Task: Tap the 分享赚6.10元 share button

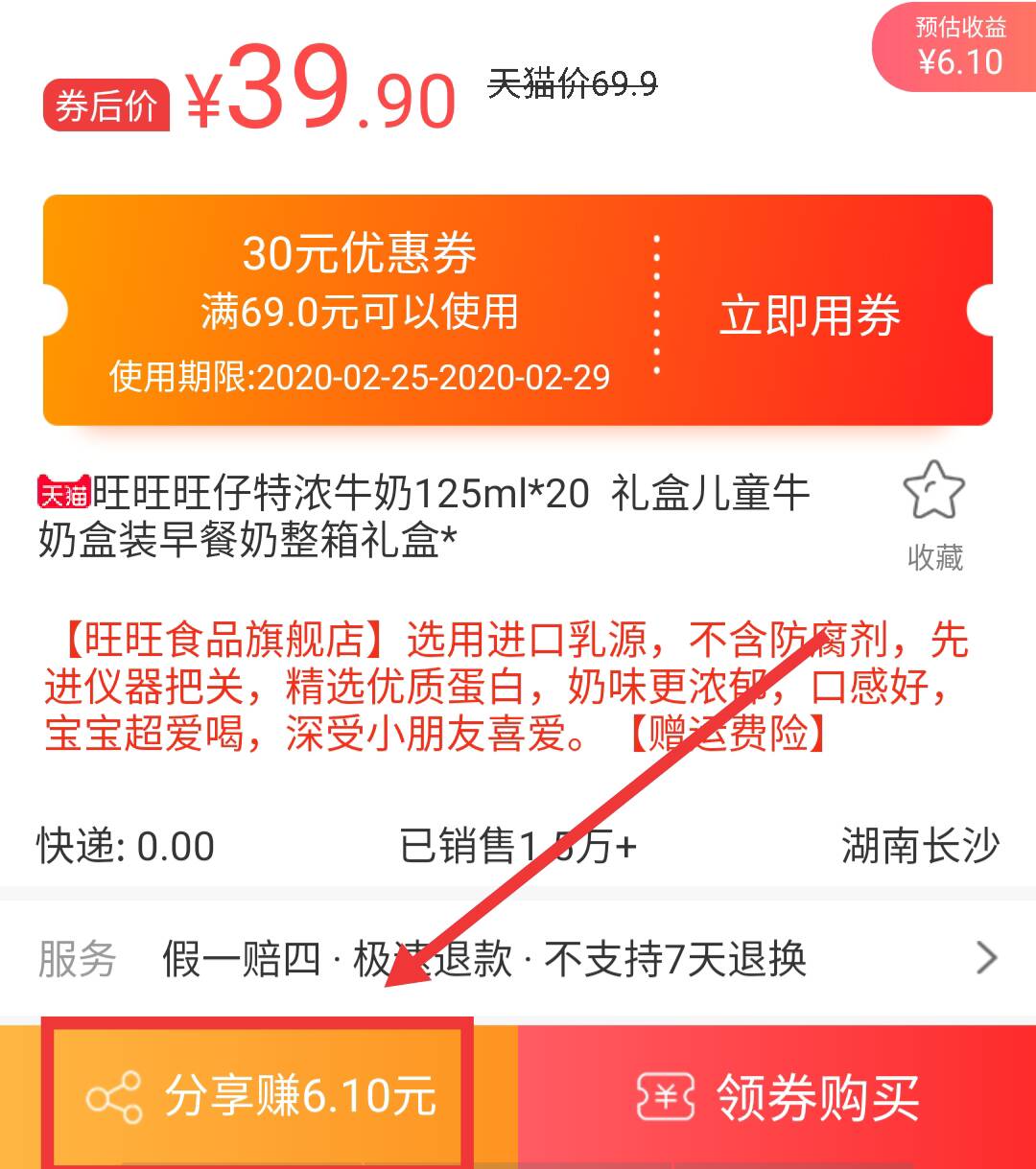Action: (259, 1096)
